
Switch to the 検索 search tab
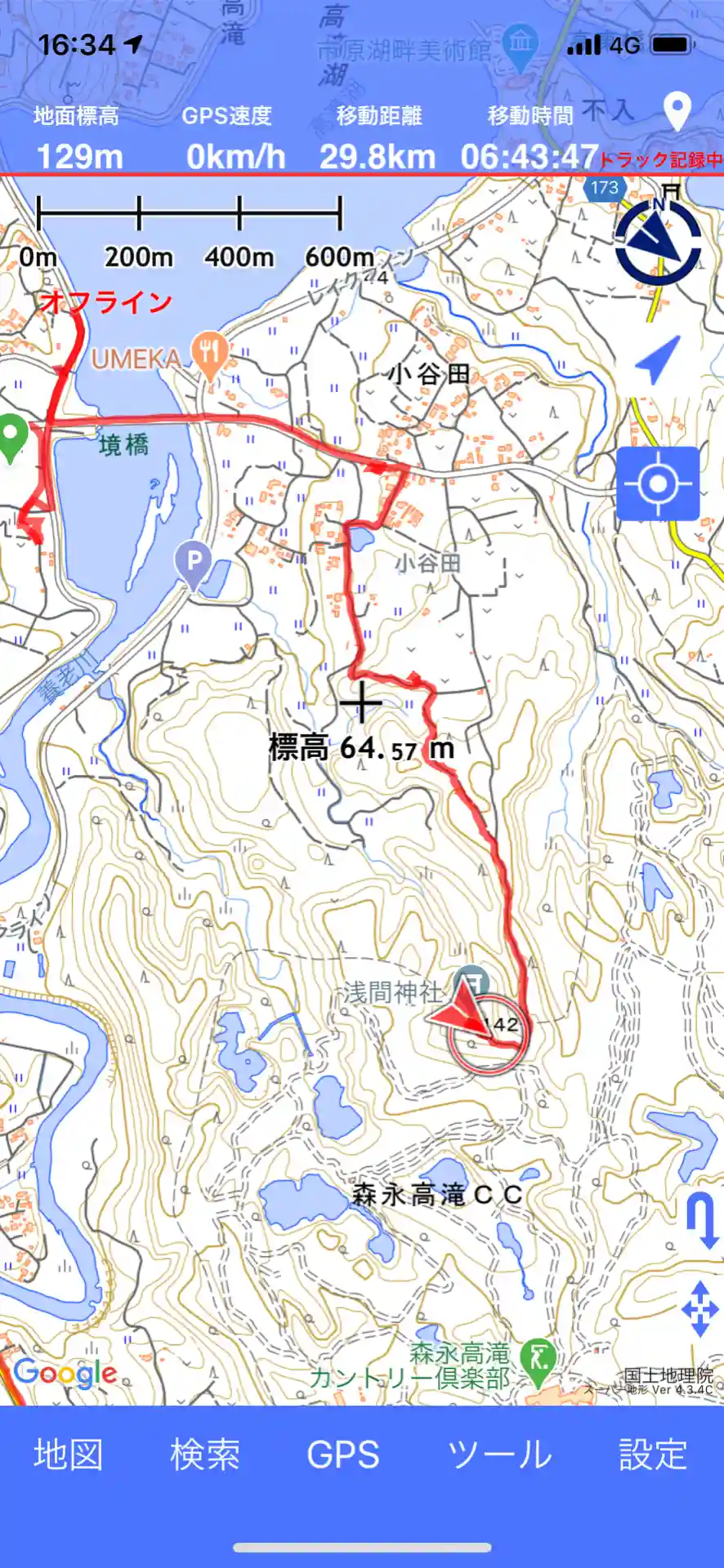[205, 1454]
